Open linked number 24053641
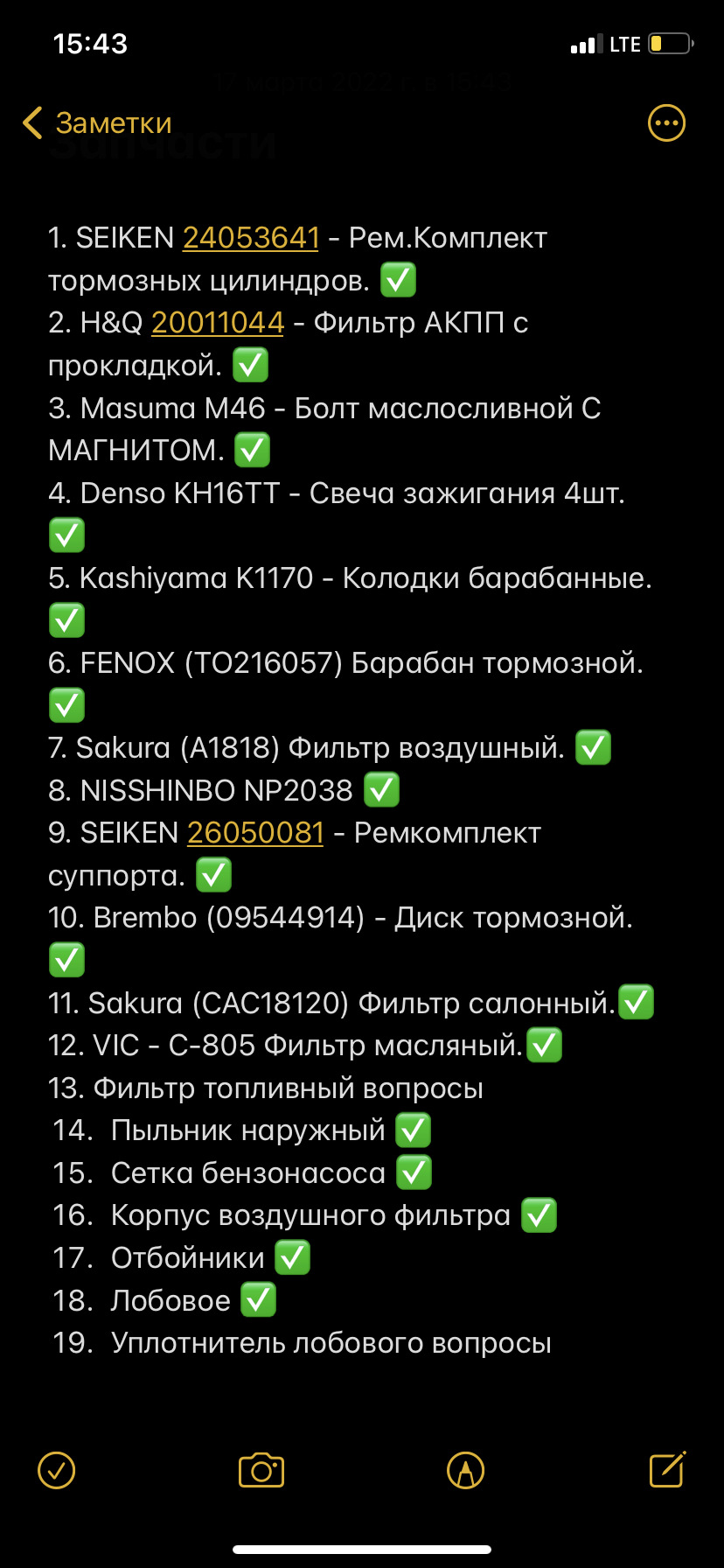The image size is (724, 1568). click(x=251, y=238)
